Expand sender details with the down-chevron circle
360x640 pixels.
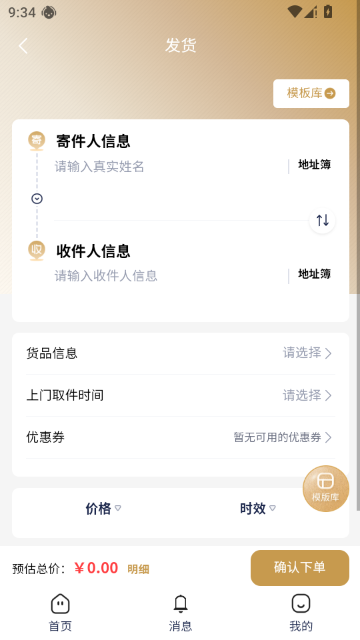click(x=37, y=199)
